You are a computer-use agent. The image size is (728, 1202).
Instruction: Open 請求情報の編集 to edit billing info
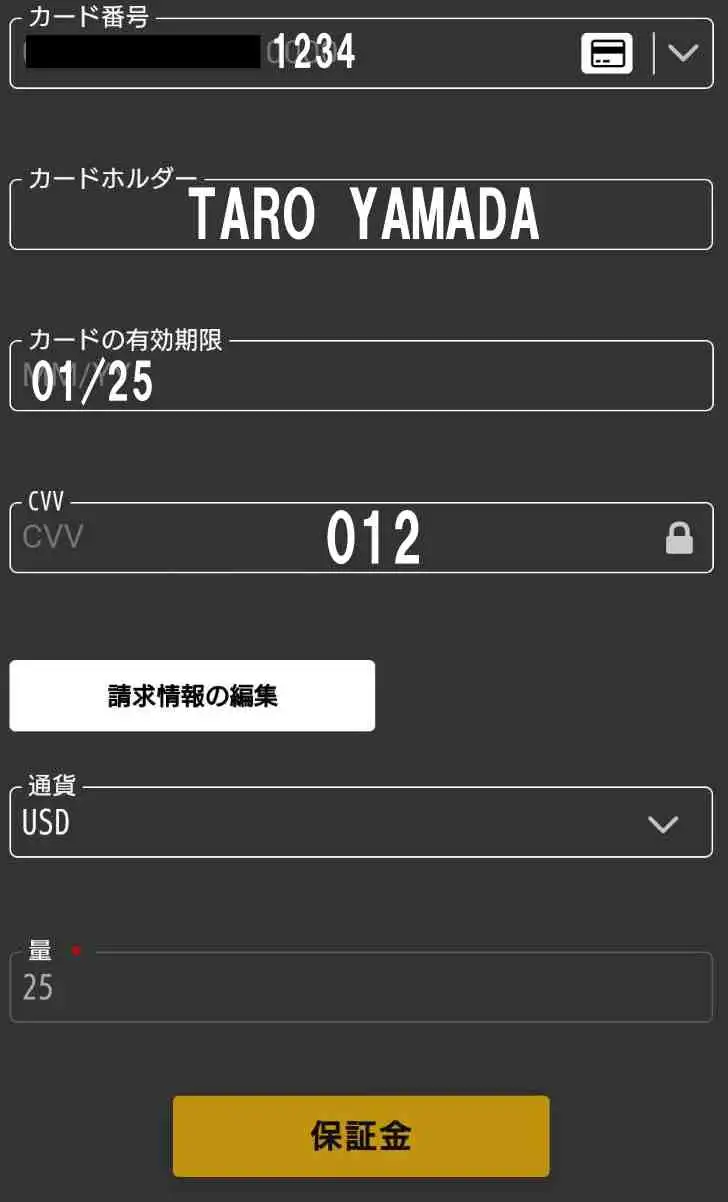pos(192,696)
